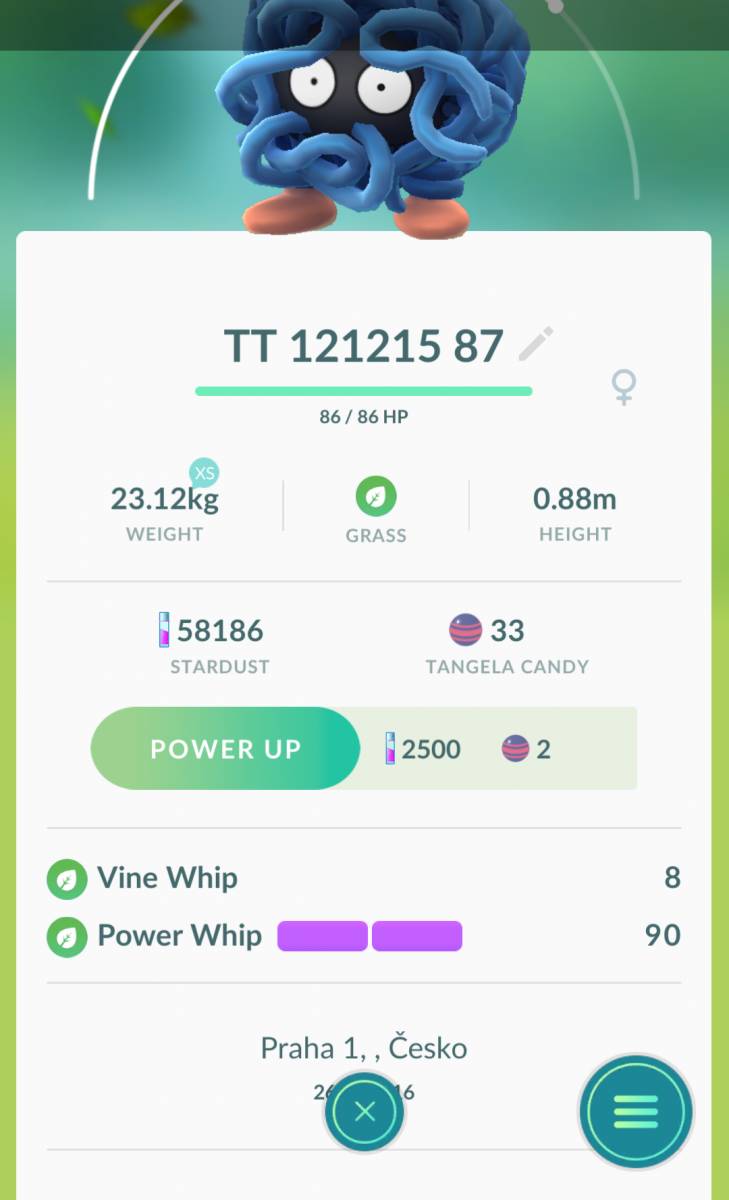729x1200 pixels.
Task: Open the round menu button
Action: pyautogui.click(x=636, y=1111)
